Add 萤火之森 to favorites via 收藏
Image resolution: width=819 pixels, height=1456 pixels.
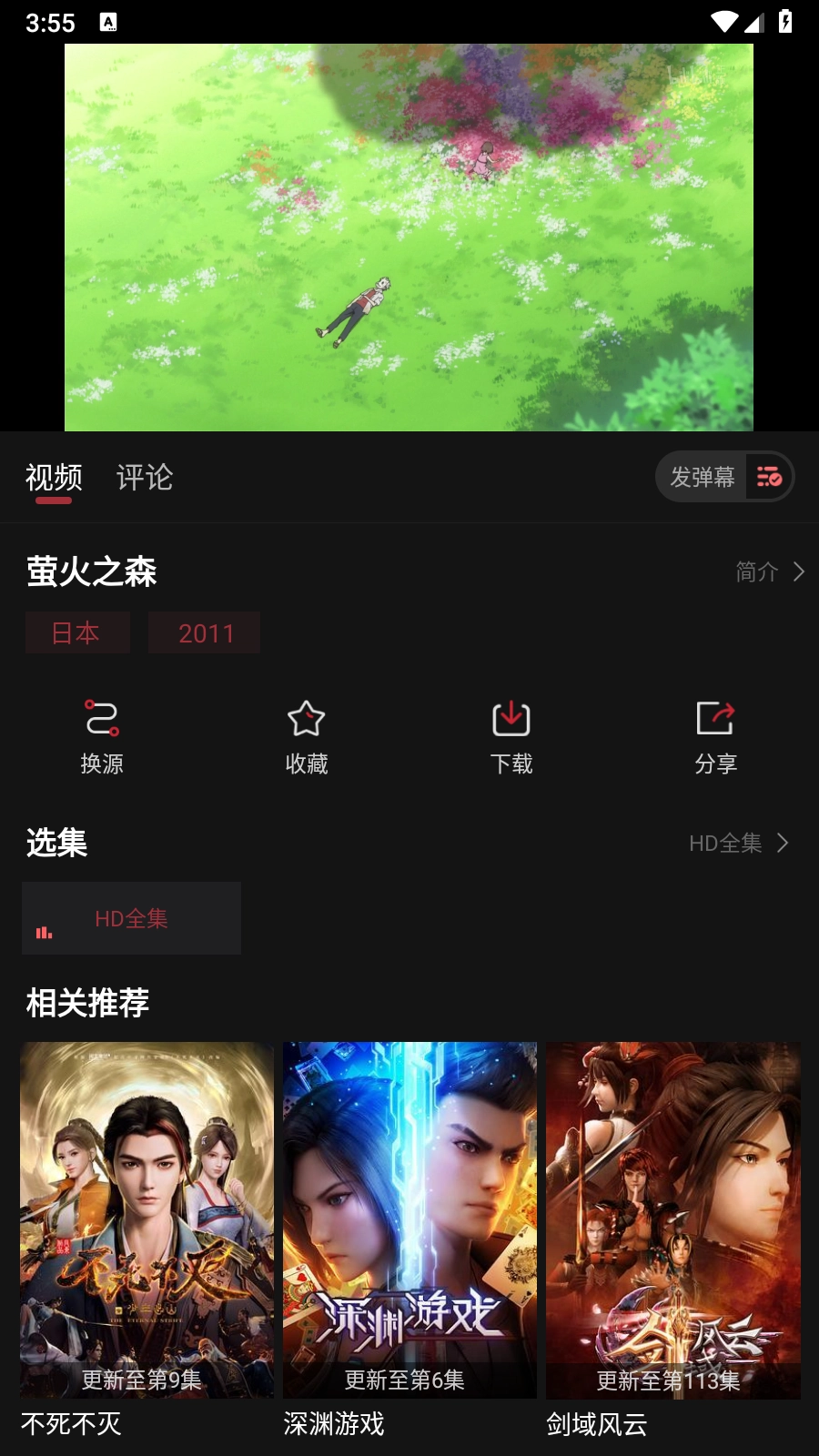point(307,737)
